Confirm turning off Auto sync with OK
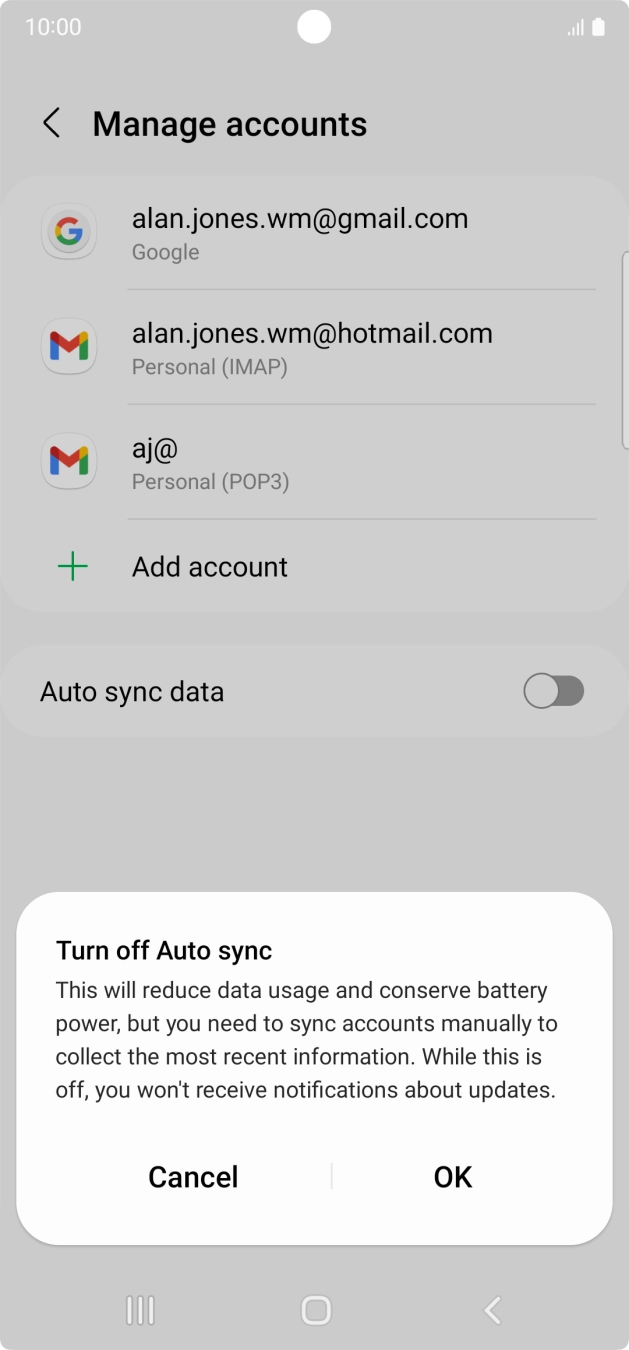Image resolution: width=629 pixels, height=1350 pixels. coord(452,1177)
